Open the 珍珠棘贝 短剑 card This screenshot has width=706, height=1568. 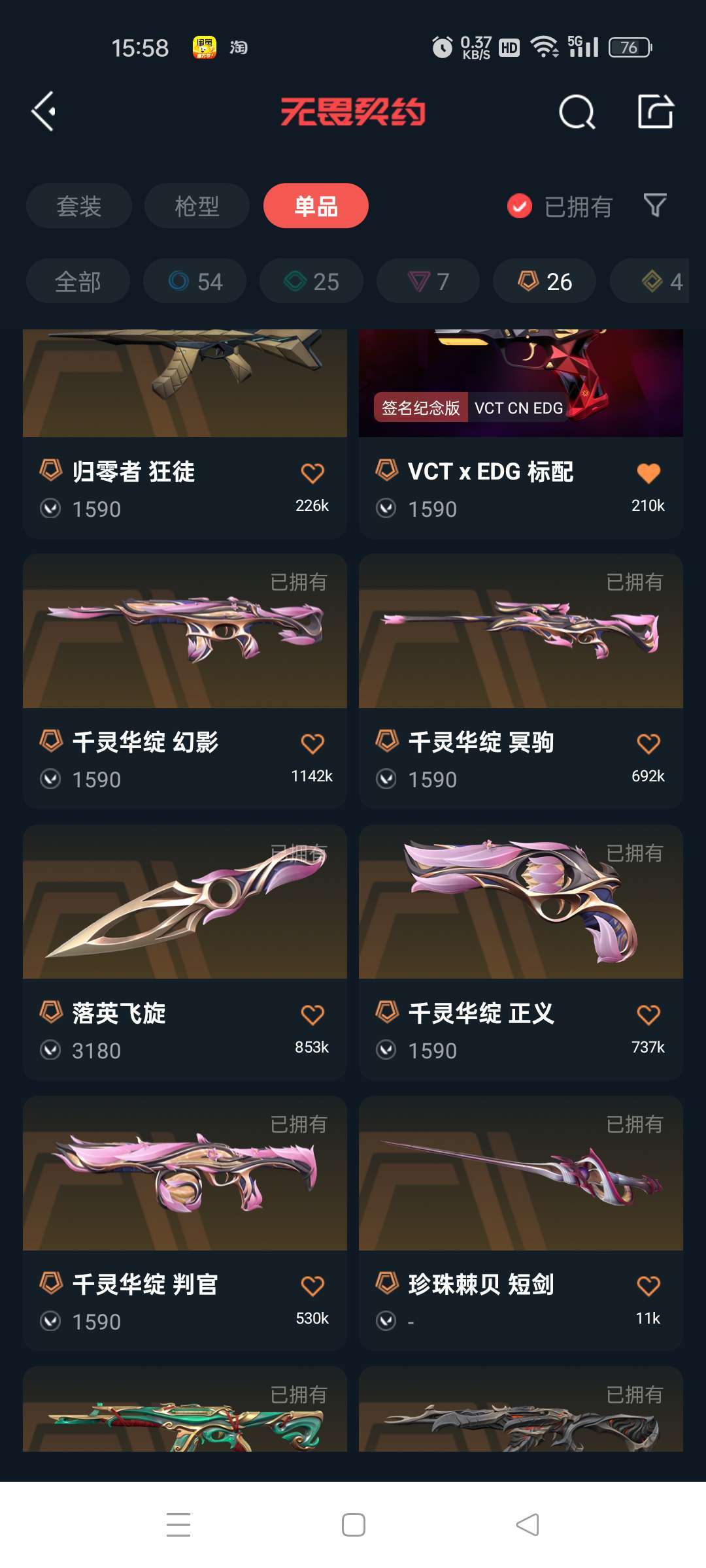(521, 1223)
